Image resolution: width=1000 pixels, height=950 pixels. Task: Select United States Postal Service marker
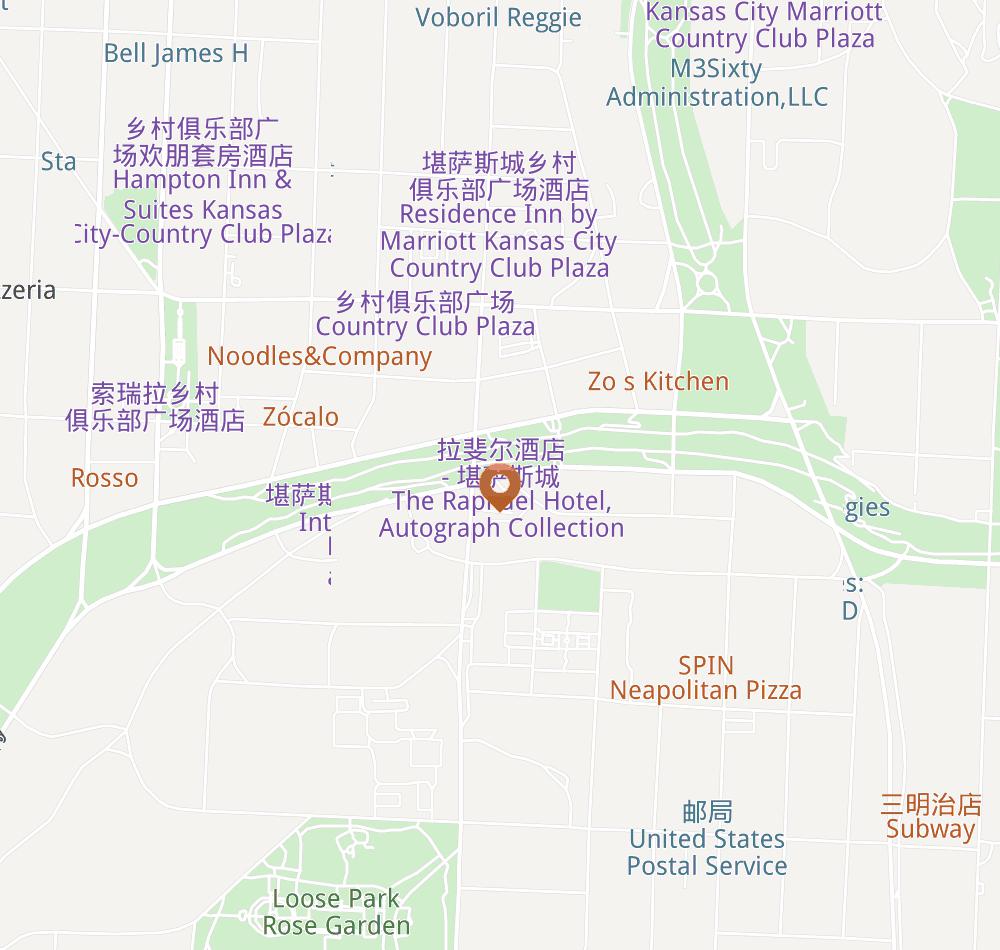click(x=707, y=839)
